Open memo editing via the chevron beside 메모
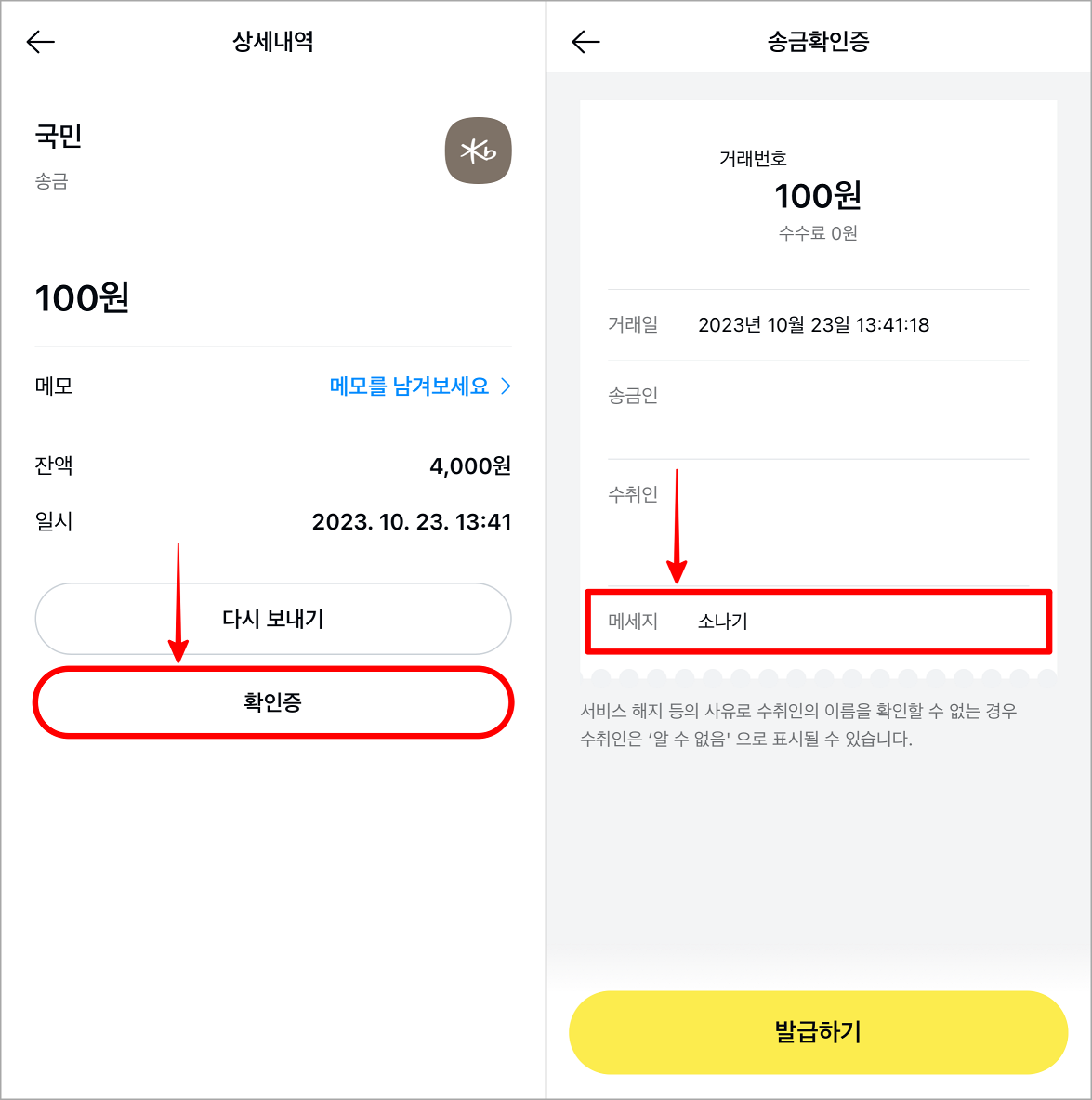This screenshot has height=1100, width=1092. pos(506,386)
